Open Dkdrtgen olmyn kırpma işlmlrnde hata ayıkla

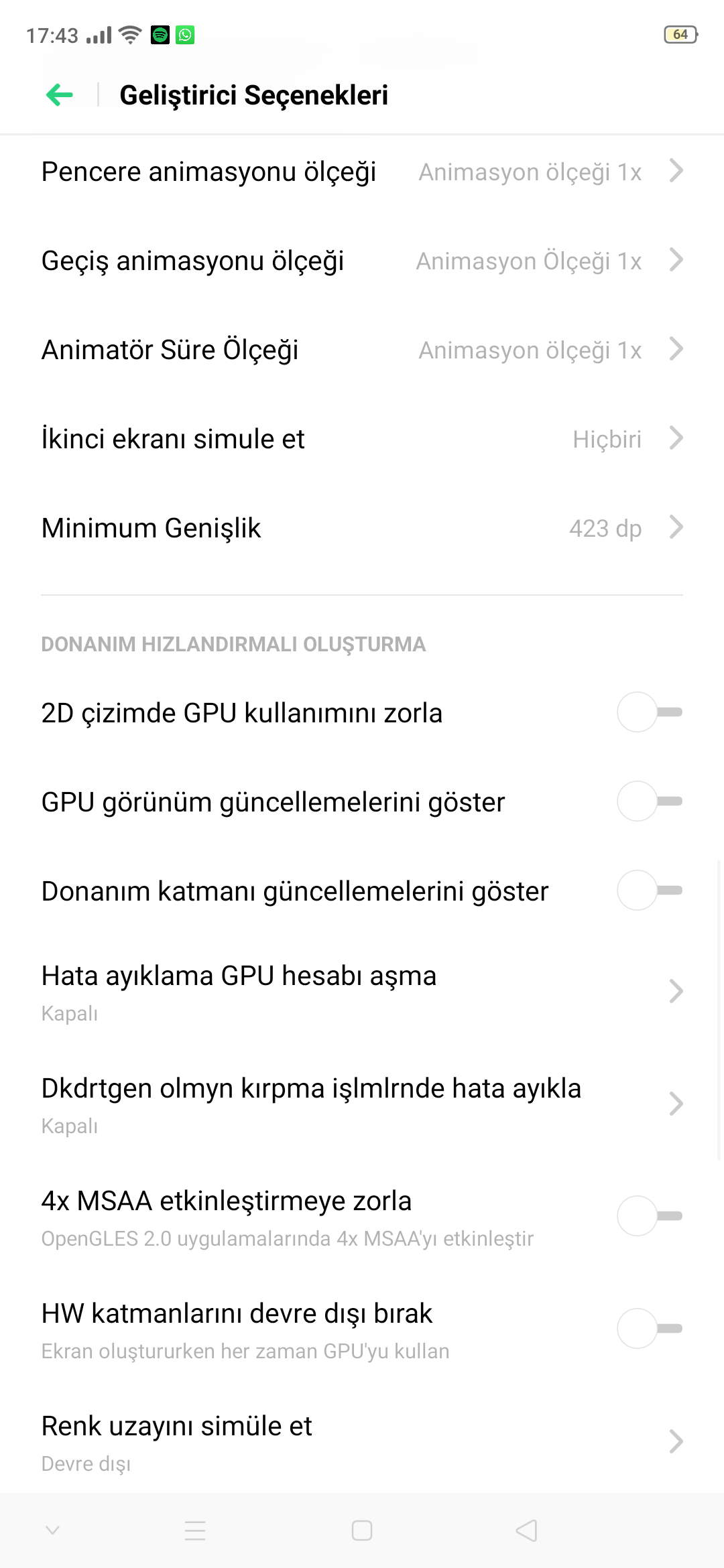pos(362,1104)
